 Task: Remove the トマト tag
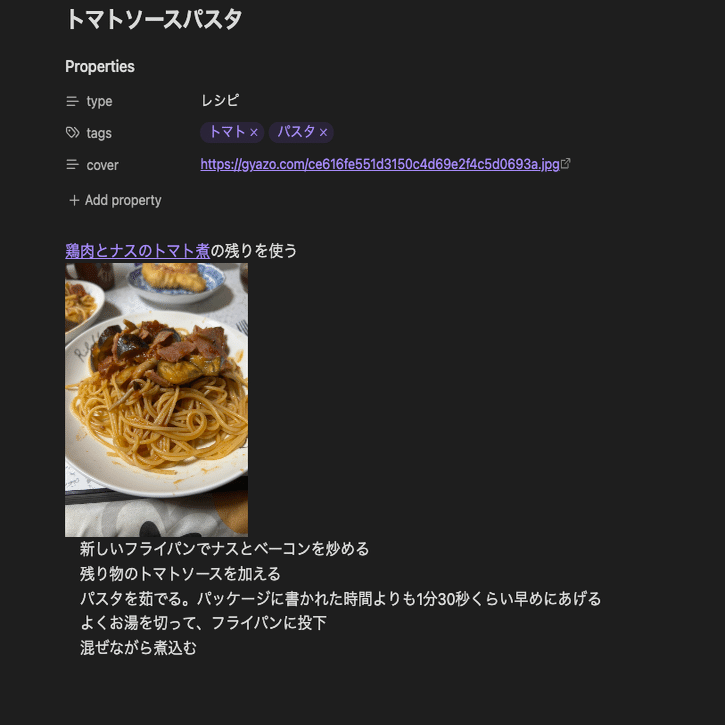254,133
